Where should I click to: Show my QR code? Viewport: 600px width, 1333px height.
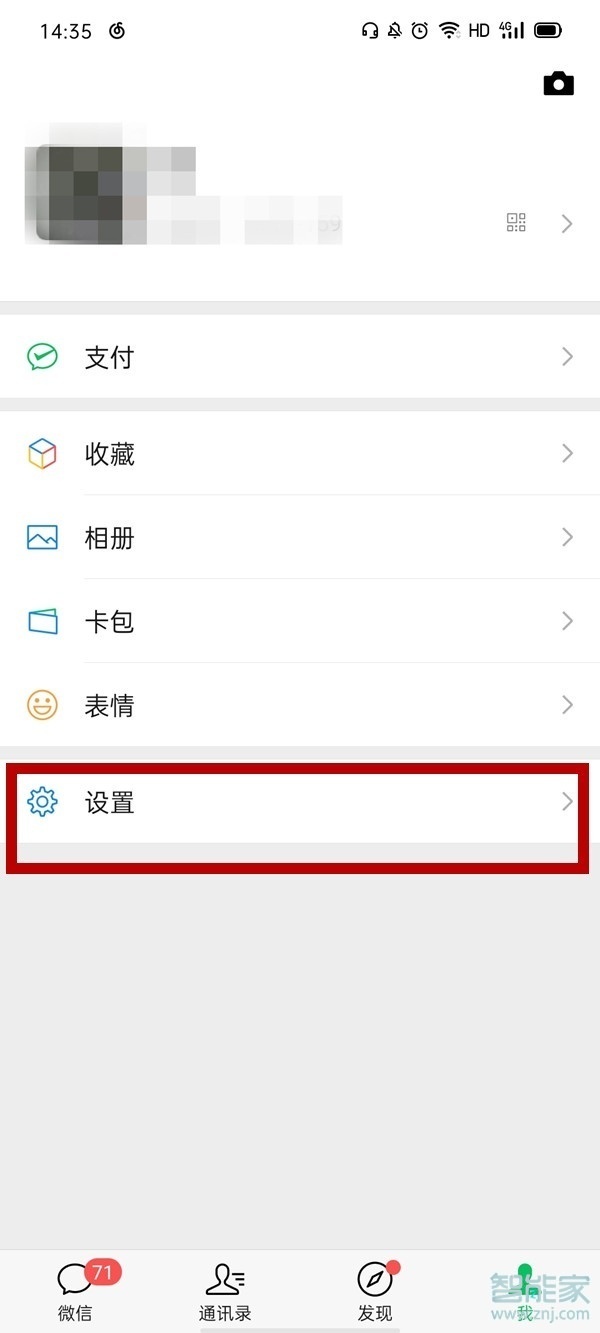pos(516,223)
